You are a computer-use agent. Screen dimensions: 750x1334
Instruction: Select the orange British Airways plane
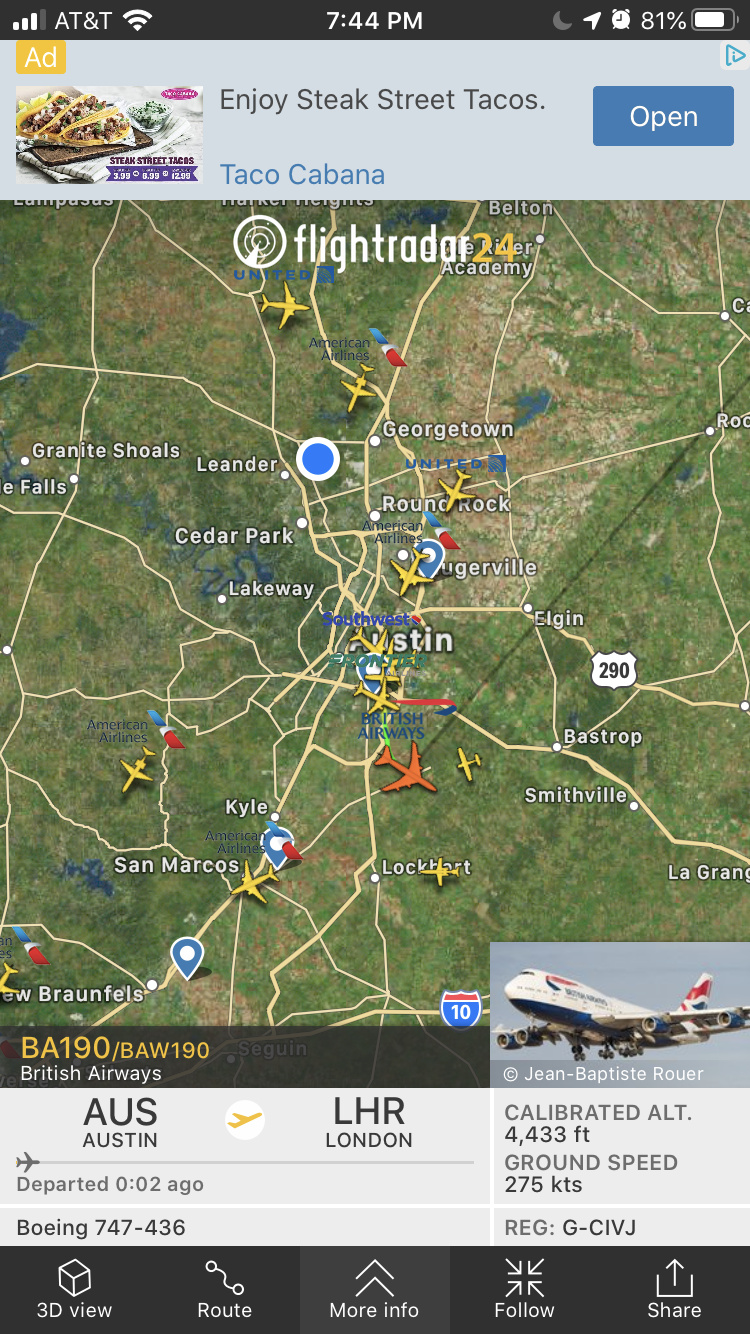pos(407,768)
